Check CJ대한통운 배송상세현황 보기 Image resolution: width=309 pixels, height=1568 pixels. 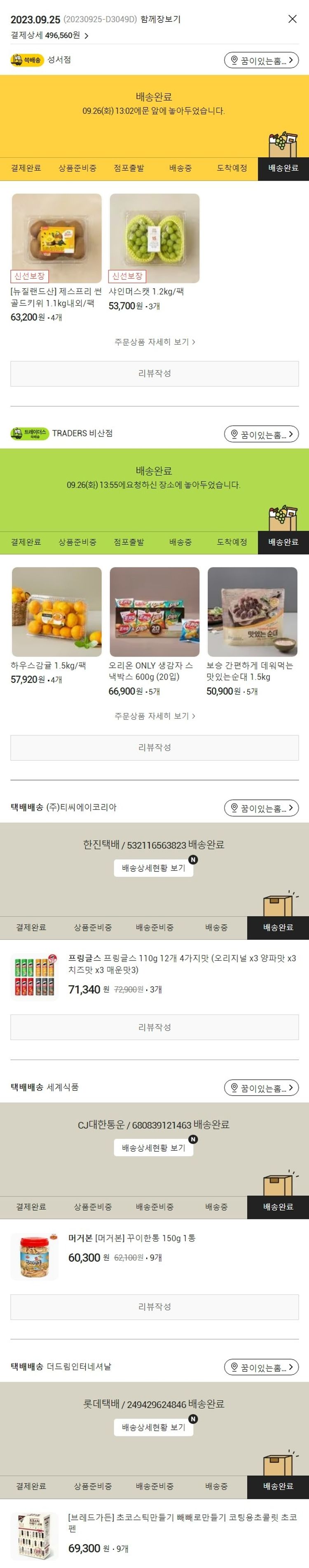pos(154,1148)
